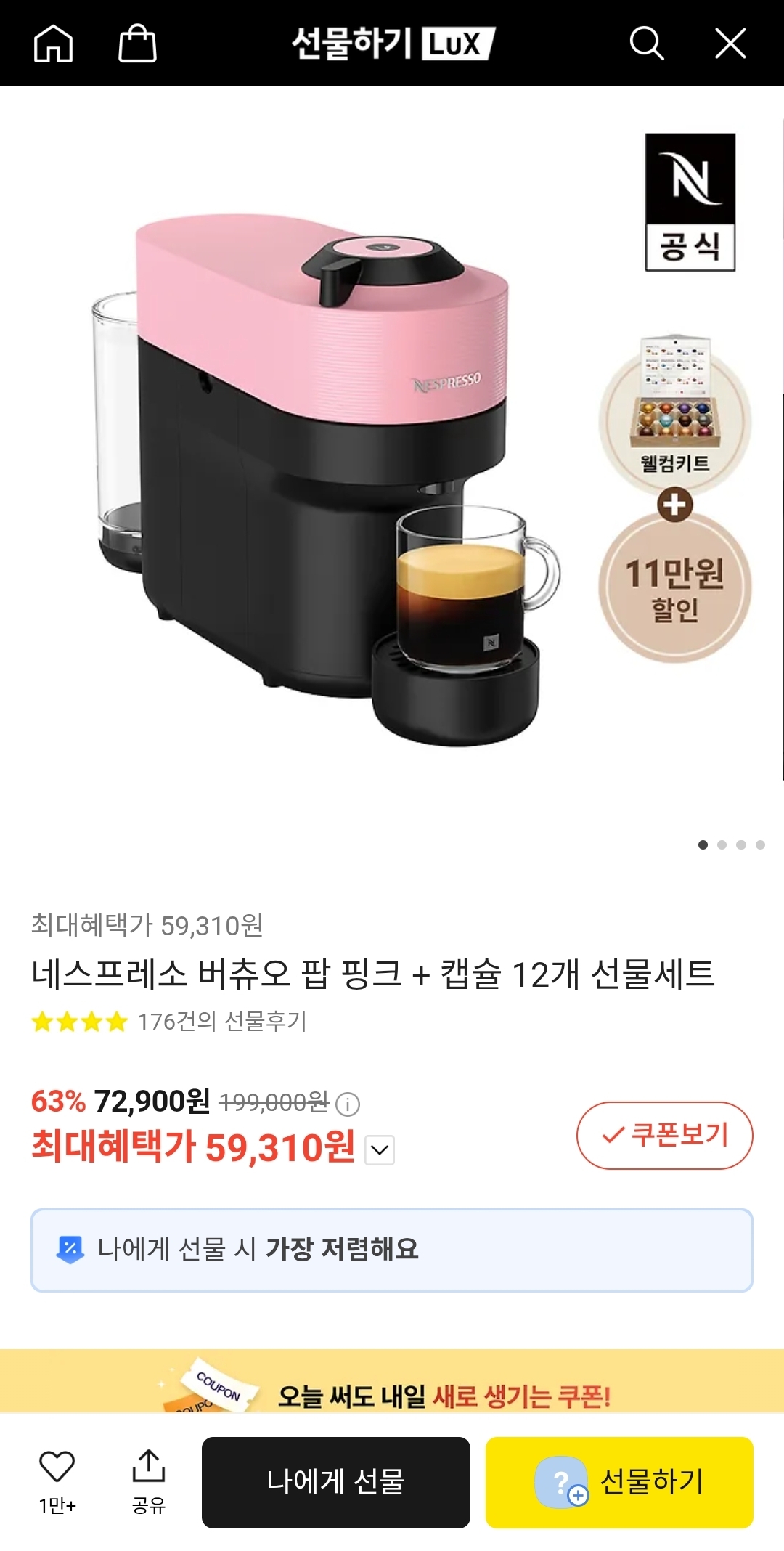Close this product page
Screen dimensions: 784x1551
coord(730,44)
